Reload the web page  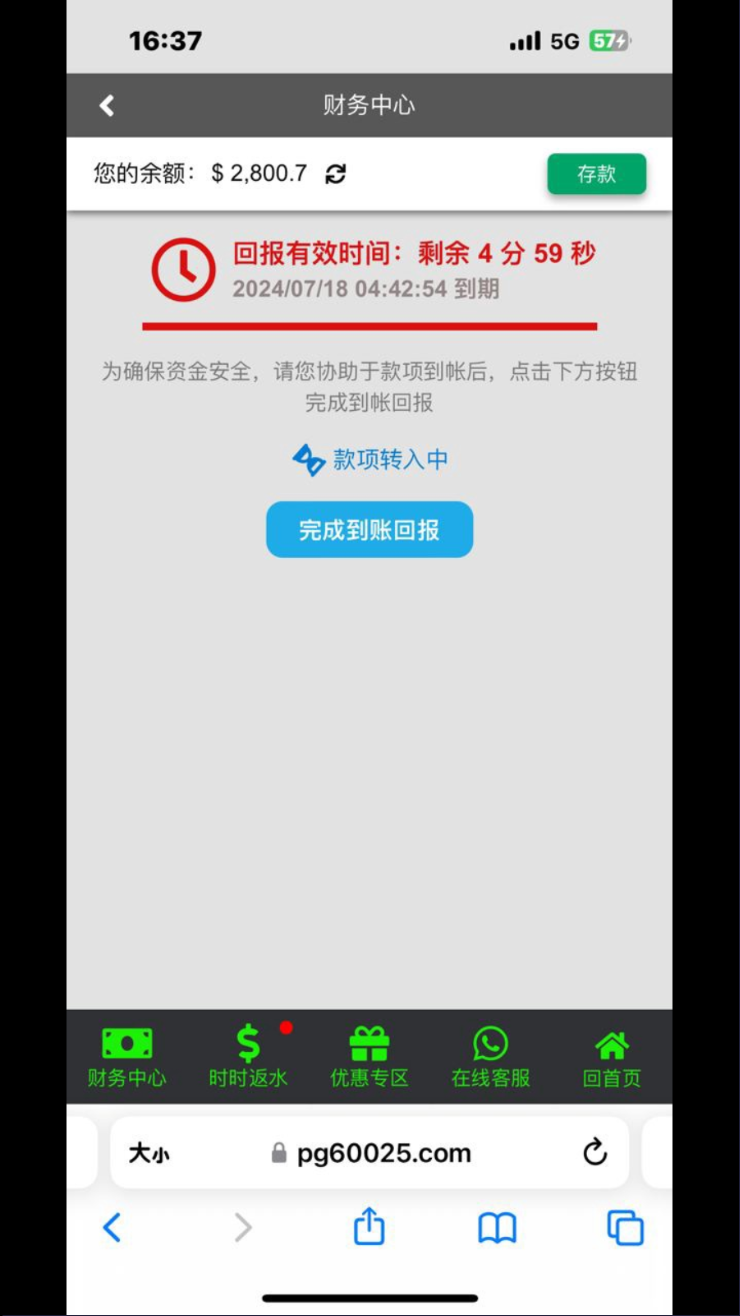coord(595,1153)
